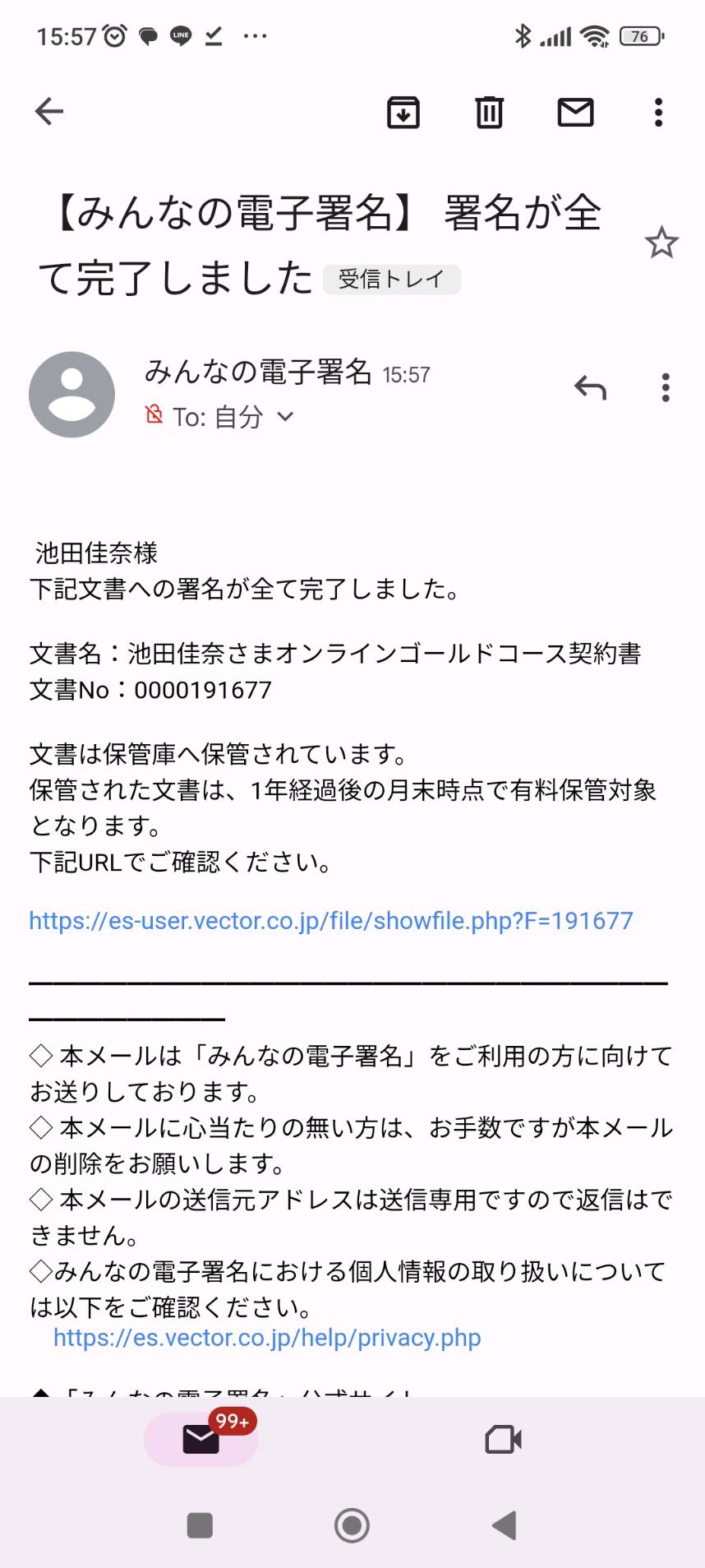The image size is (705, 1568).
Task: Switch to the Meet video tab
Action: (x=503, y=1439)
